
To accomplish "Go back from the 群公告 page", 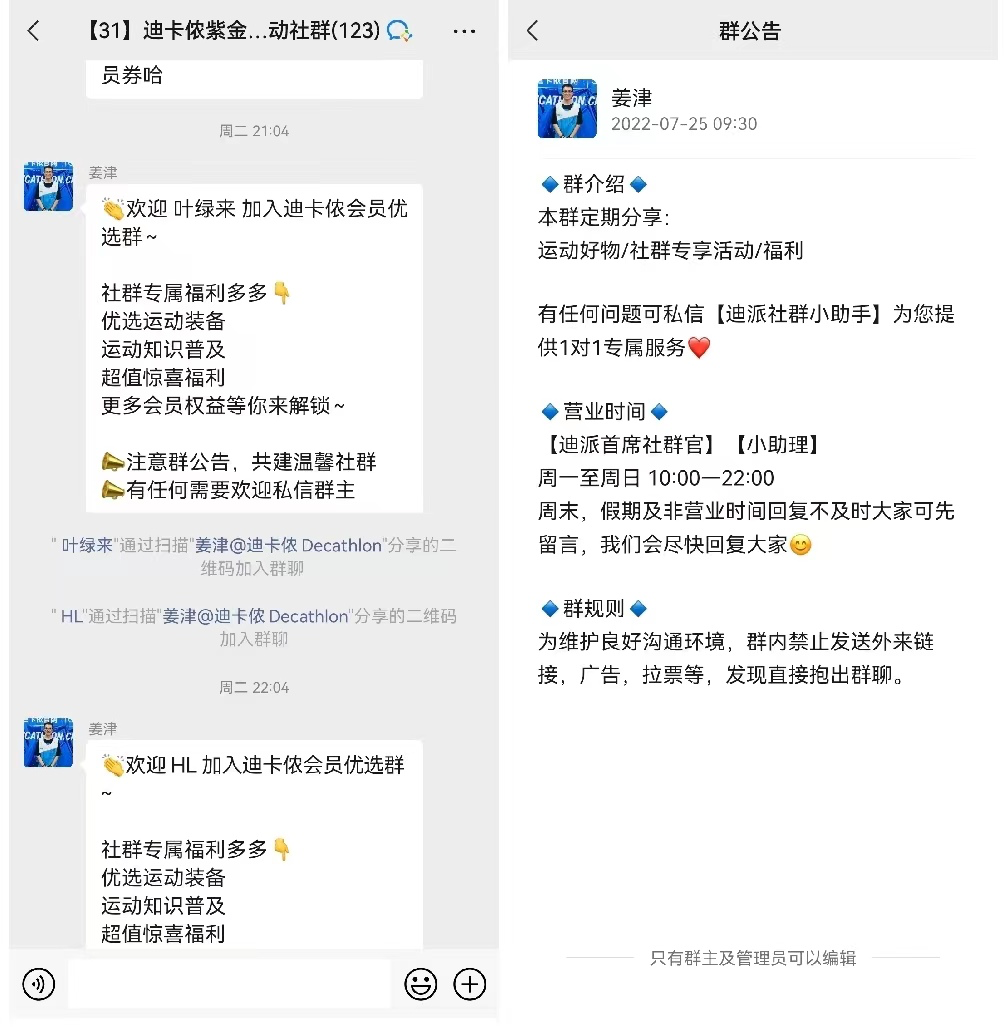I will pyautogui.click(x=532, y=31).
